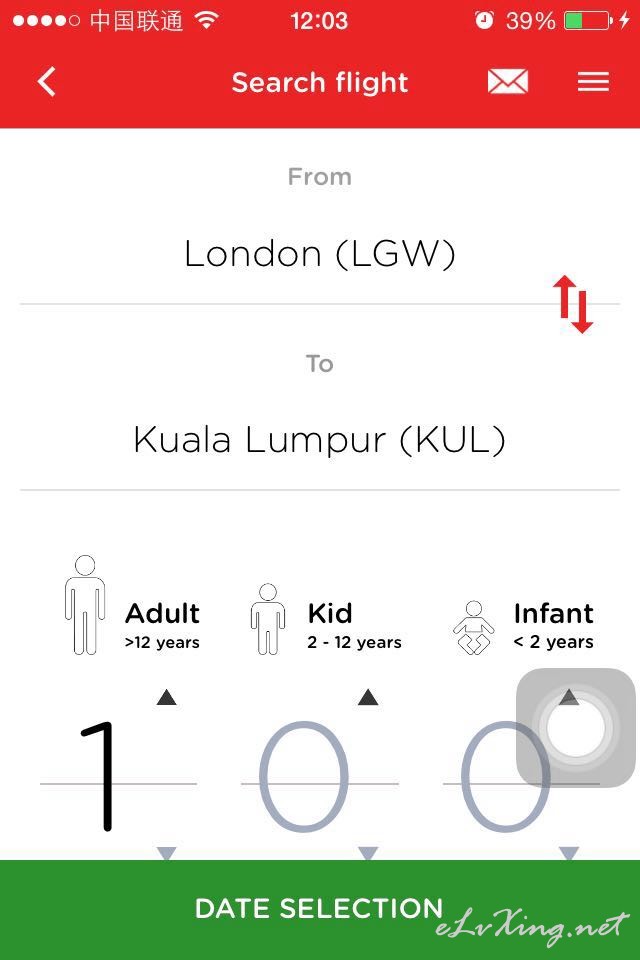The image size is (640, 960).
Task: Decrease the Kid passenger count
Action: [x=368, y=852]
